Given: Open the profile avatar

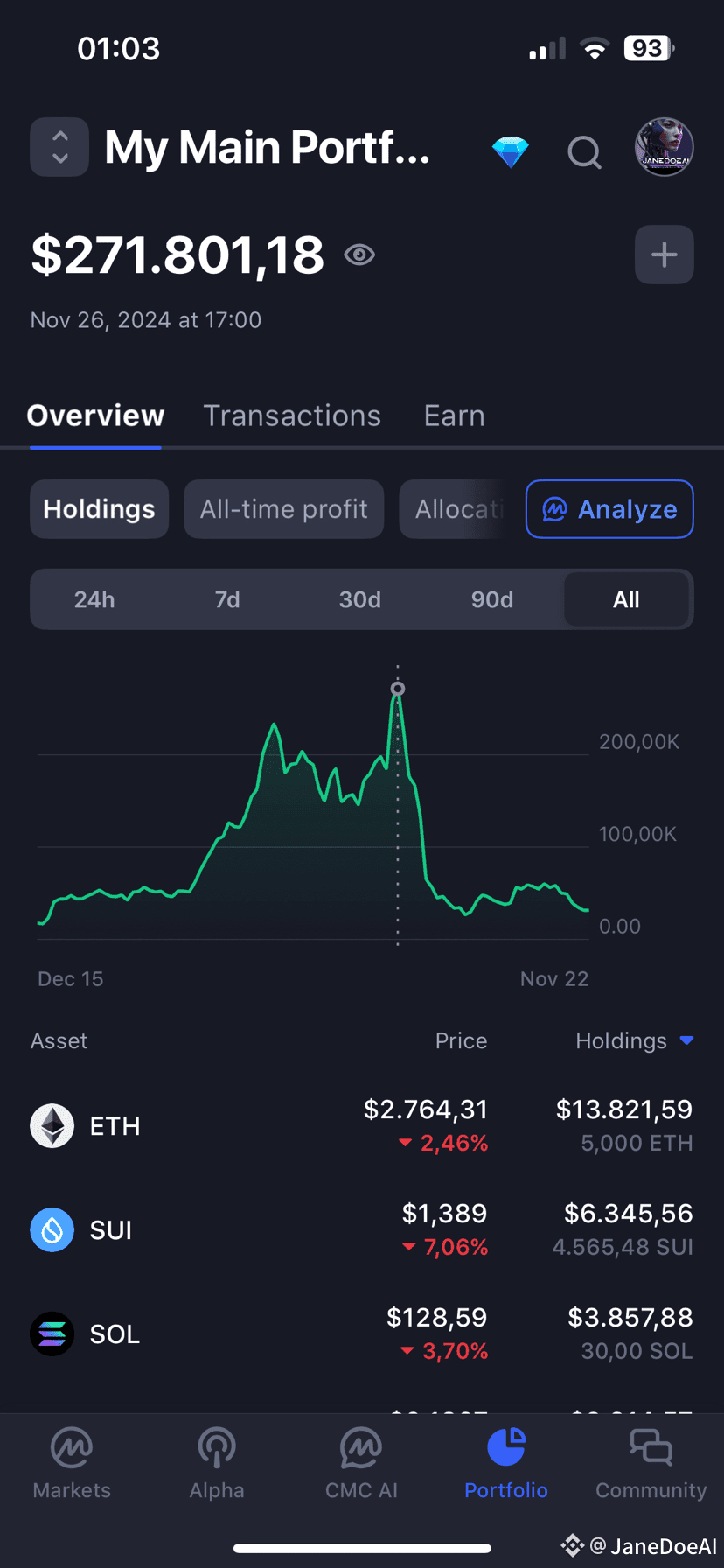Looking at the screenshot, I should pyautogui.click(x=664, y=147).
